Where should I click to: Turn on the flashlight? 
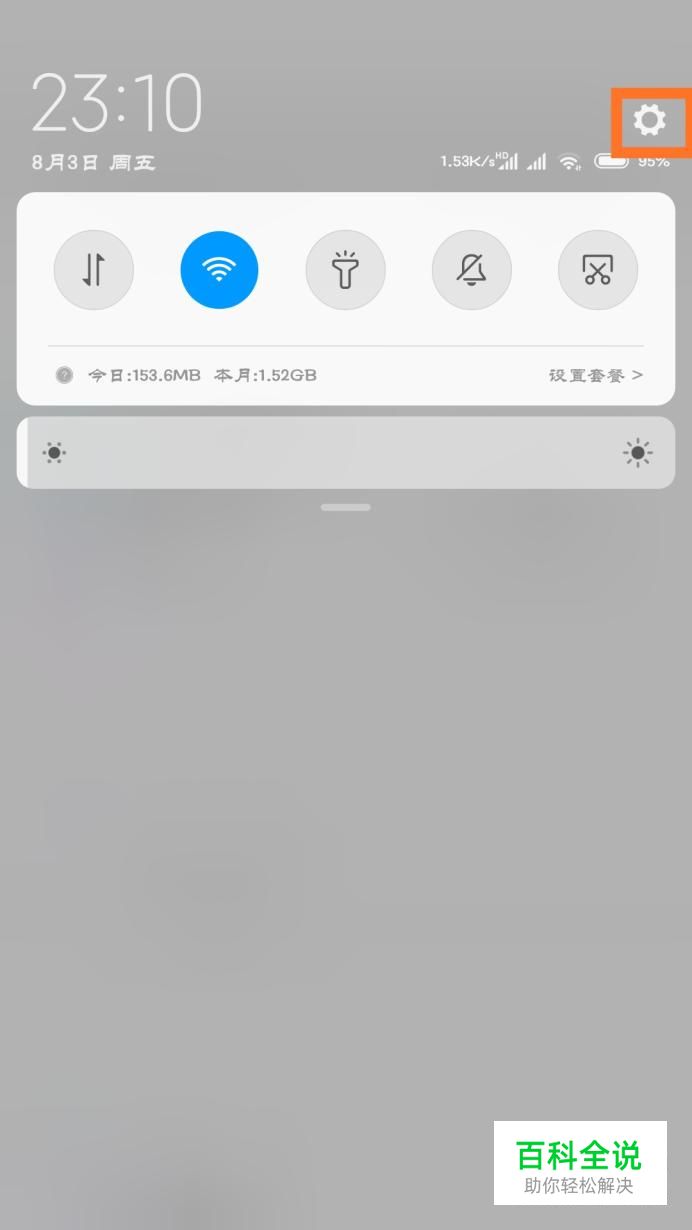pos(345,270)
